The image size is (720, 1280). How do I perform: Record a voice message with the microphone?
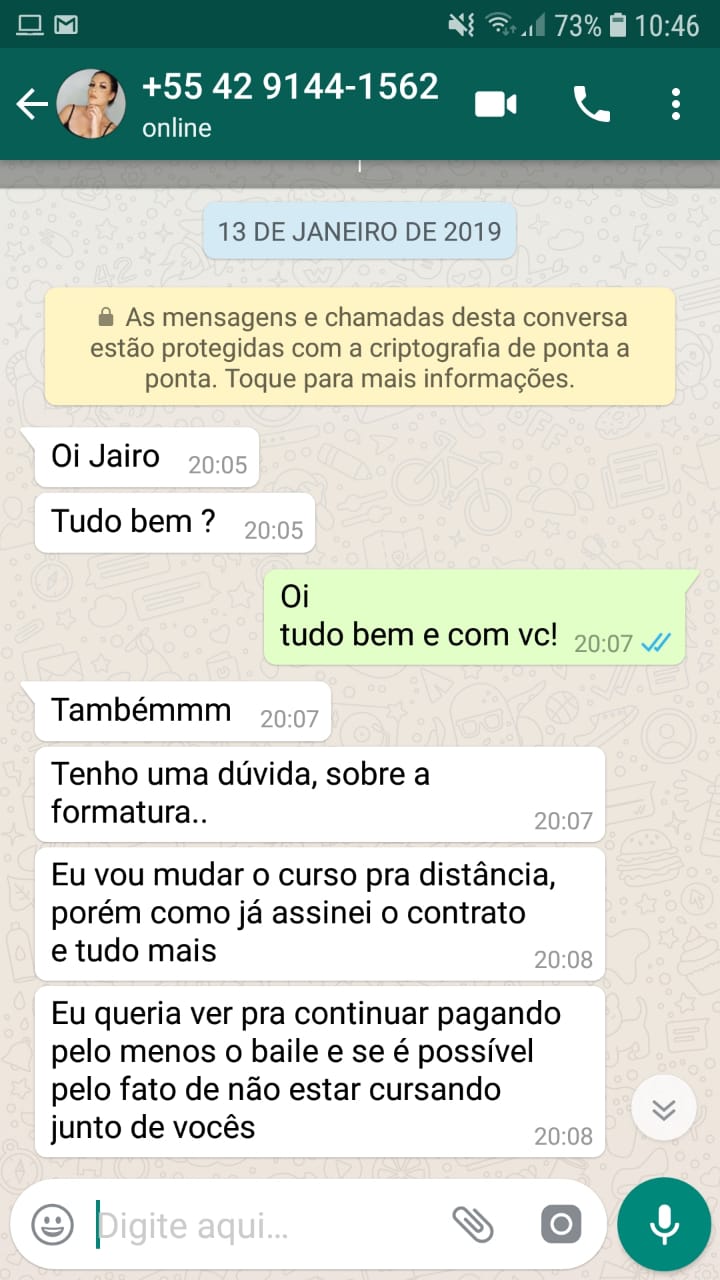coord(664,1224)
